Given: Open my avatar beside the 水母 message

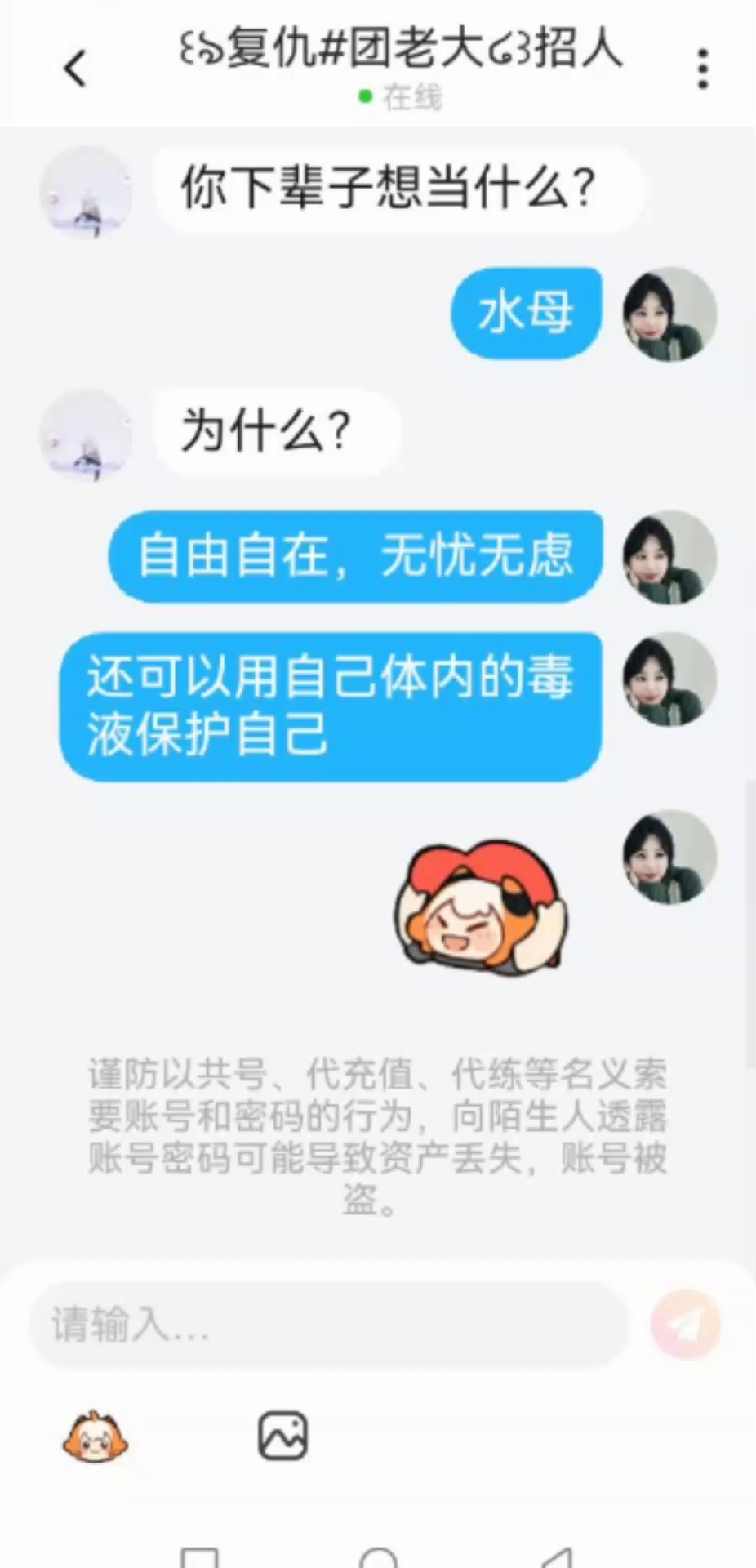Looking at the screenshot, I should click(670, 314).
